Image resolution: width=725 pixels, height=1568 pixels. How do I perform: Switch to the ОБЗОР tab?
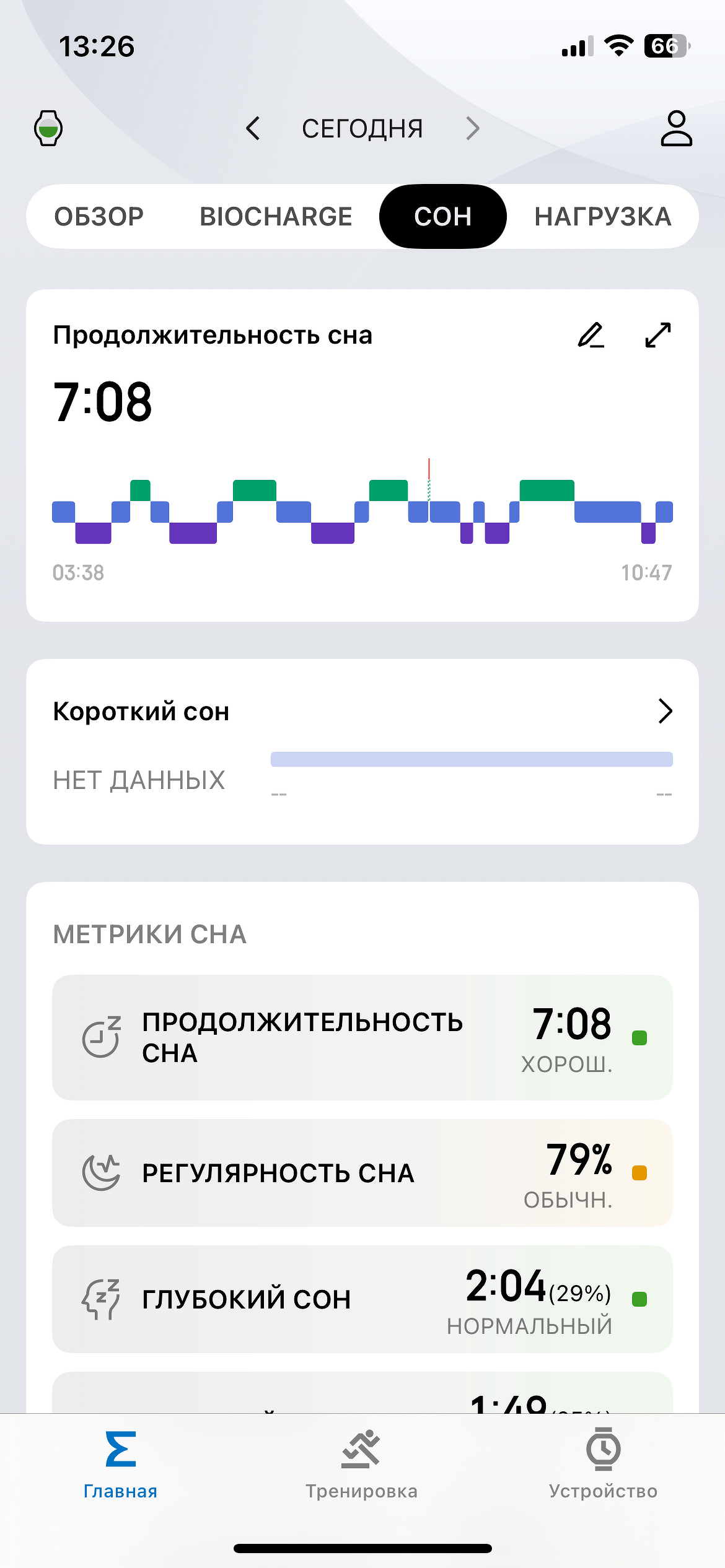point(99,217)
